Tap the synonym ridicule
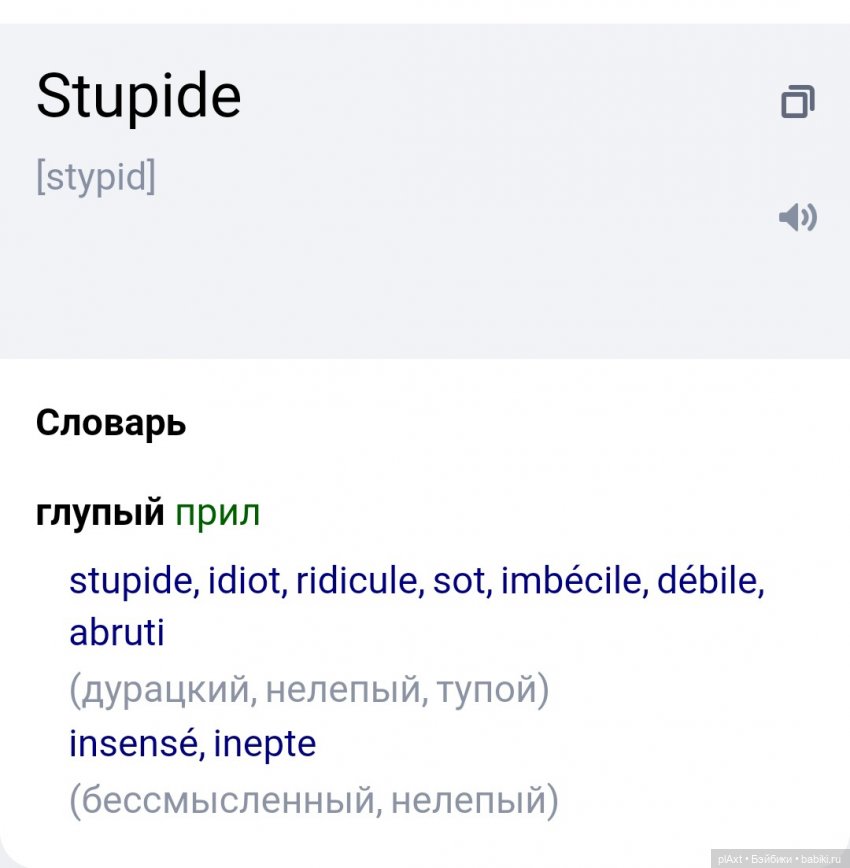Viewport: 850px width, 868px height. (x=358, y=581)
